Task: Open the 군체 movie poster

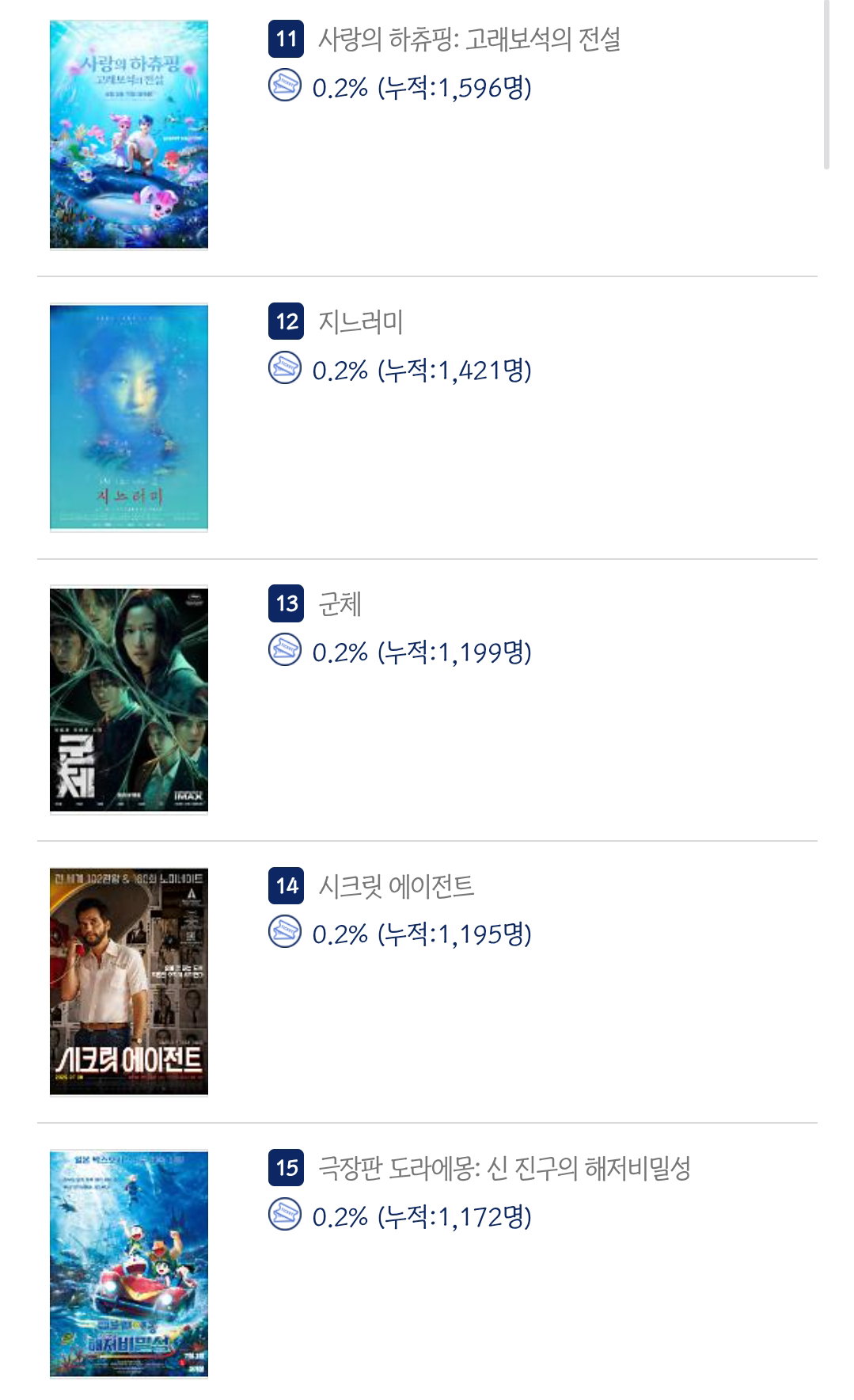Action: click(129, 699)
